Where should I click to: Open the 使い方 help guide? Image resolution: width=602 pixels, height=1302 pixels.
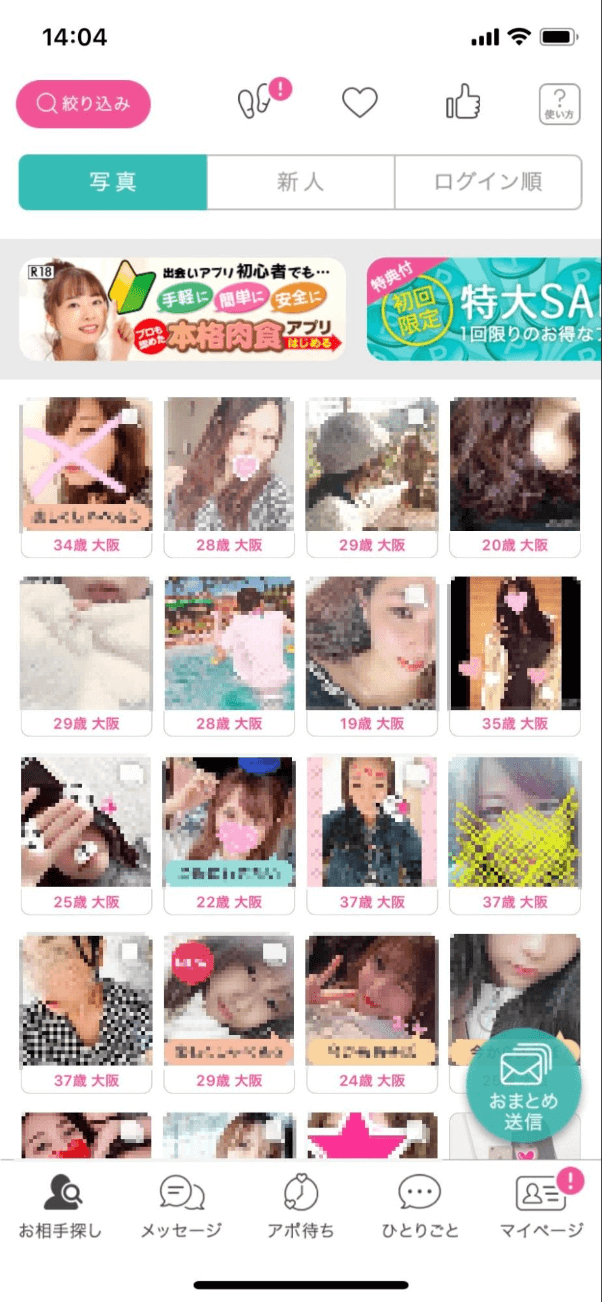click(559, 103)
